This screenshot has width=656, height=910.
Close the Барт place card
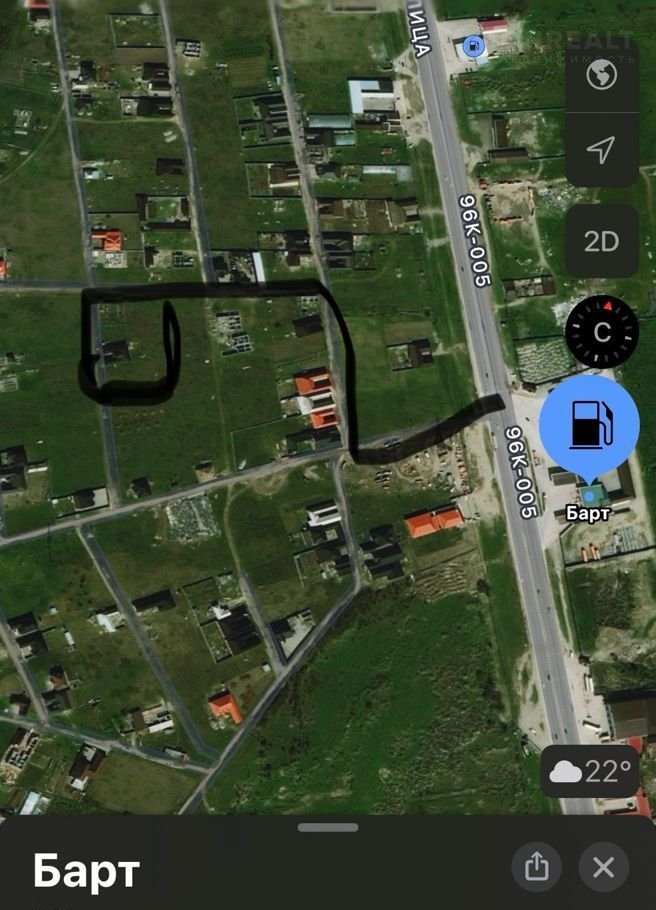pos(604,866)
